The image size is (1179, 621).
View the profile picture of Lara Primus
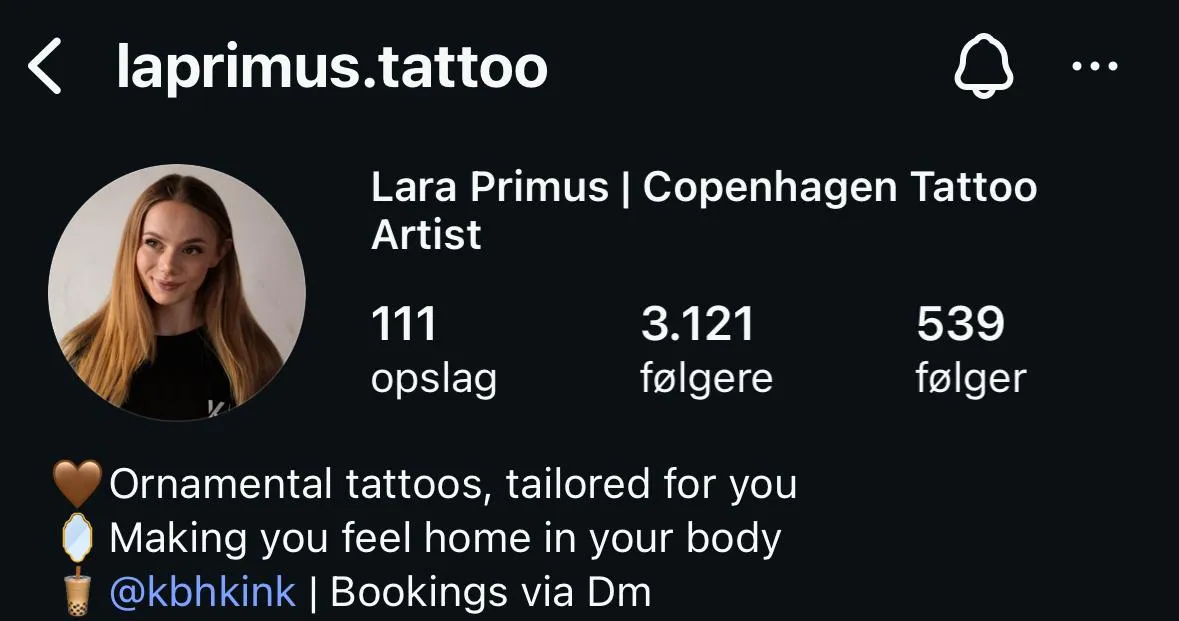pyautogui.click(x=177, y=292)
